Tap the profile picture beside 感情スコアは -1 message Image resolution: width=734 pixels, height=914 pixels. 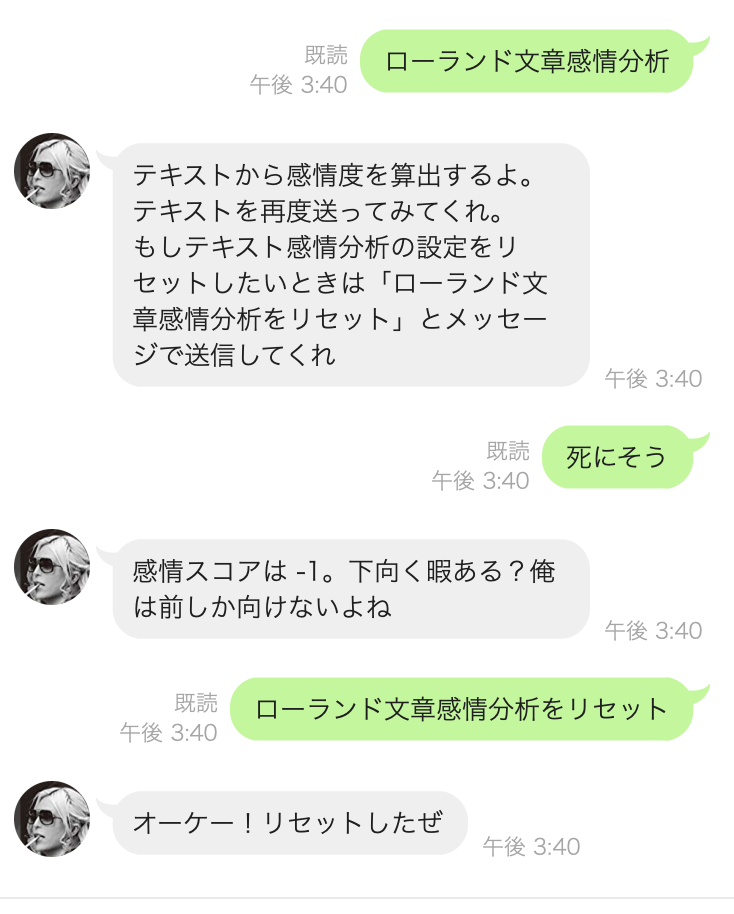tap(52, 567)
